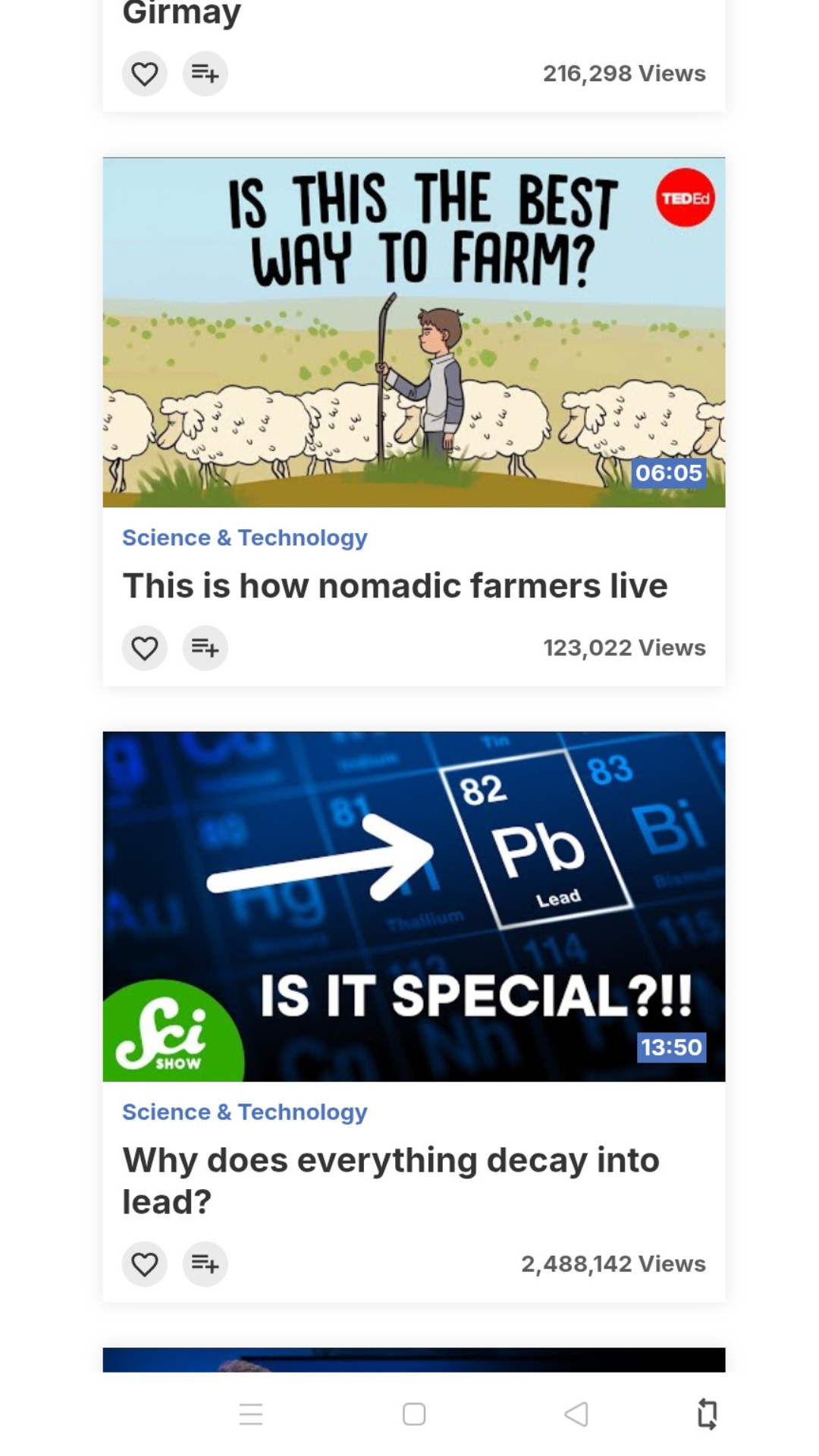Viewport: 819px width, 1456px height.
Task: Open recent apps from navigation bar
Action: click(250, 1414)
